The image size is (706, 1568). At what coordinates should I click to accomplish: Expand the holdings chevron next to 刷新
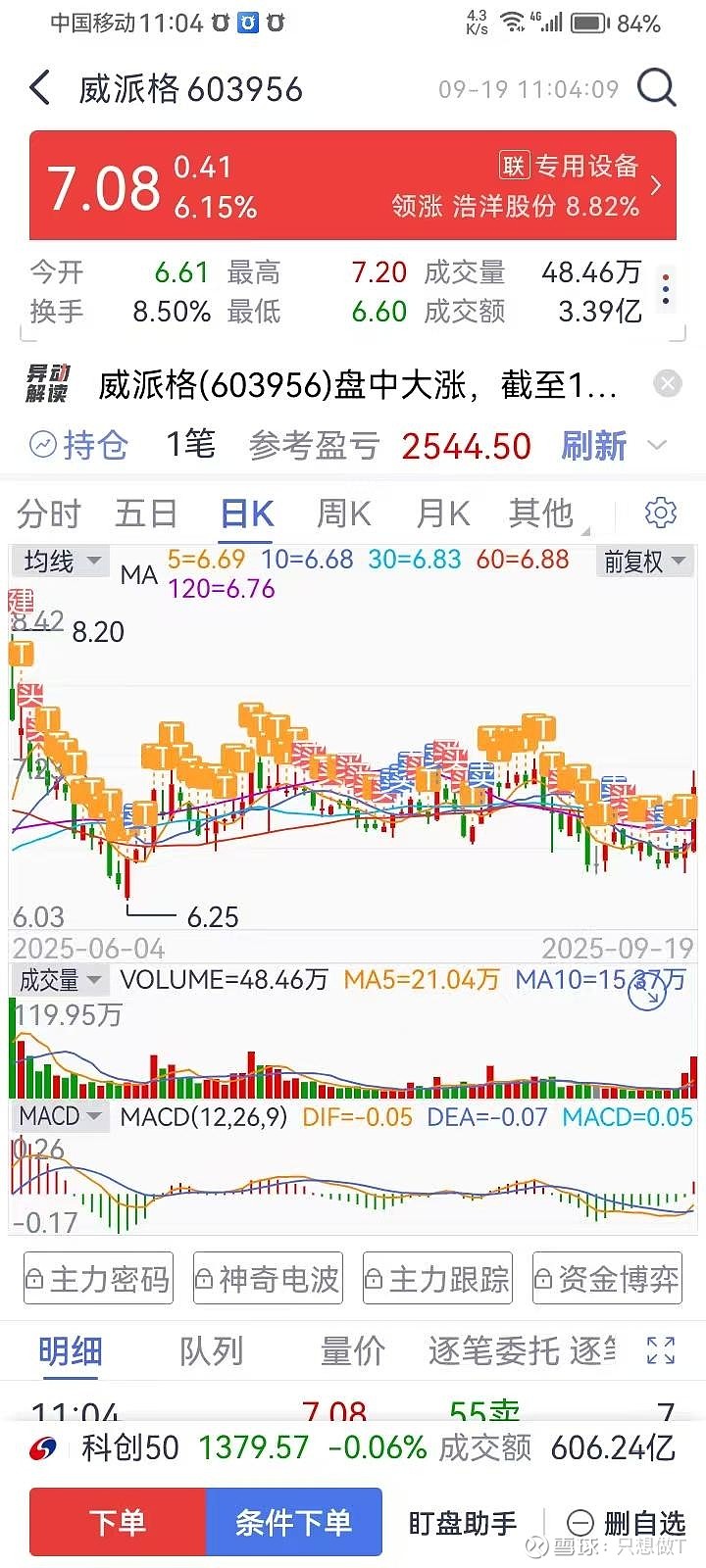[657, 446]
